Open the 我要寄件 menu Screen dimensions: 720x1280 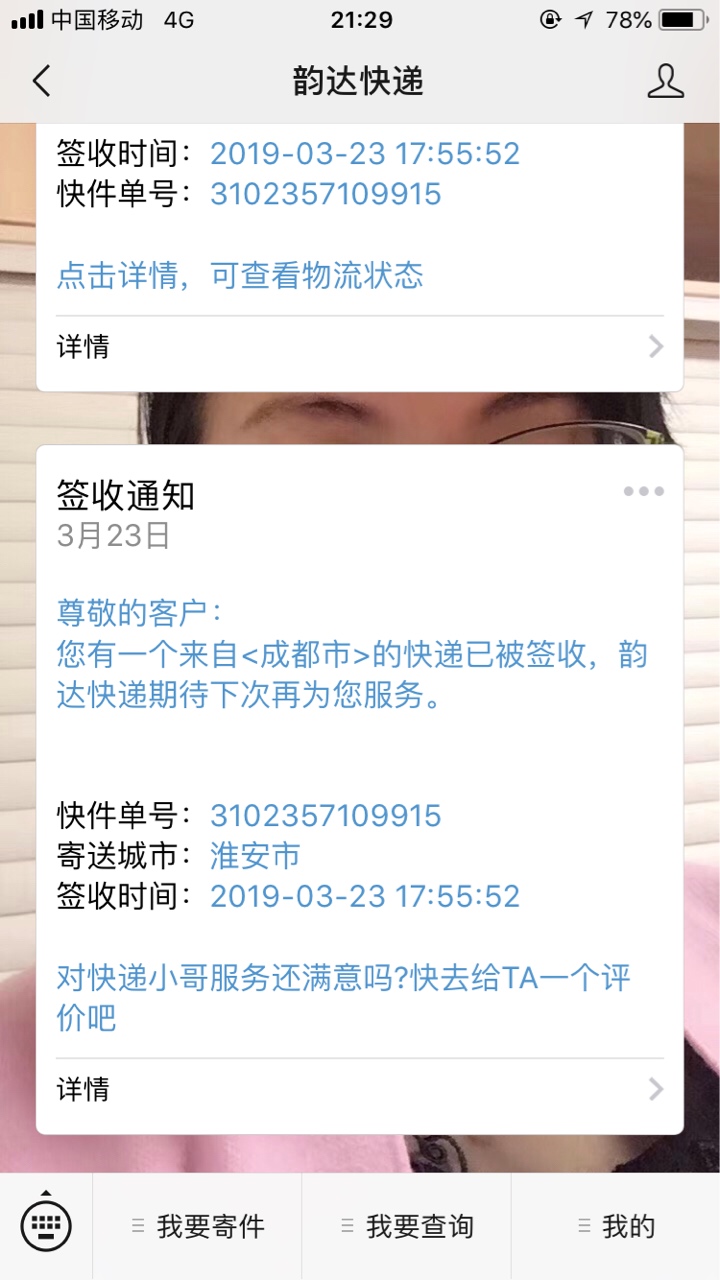click(197, 1227)
